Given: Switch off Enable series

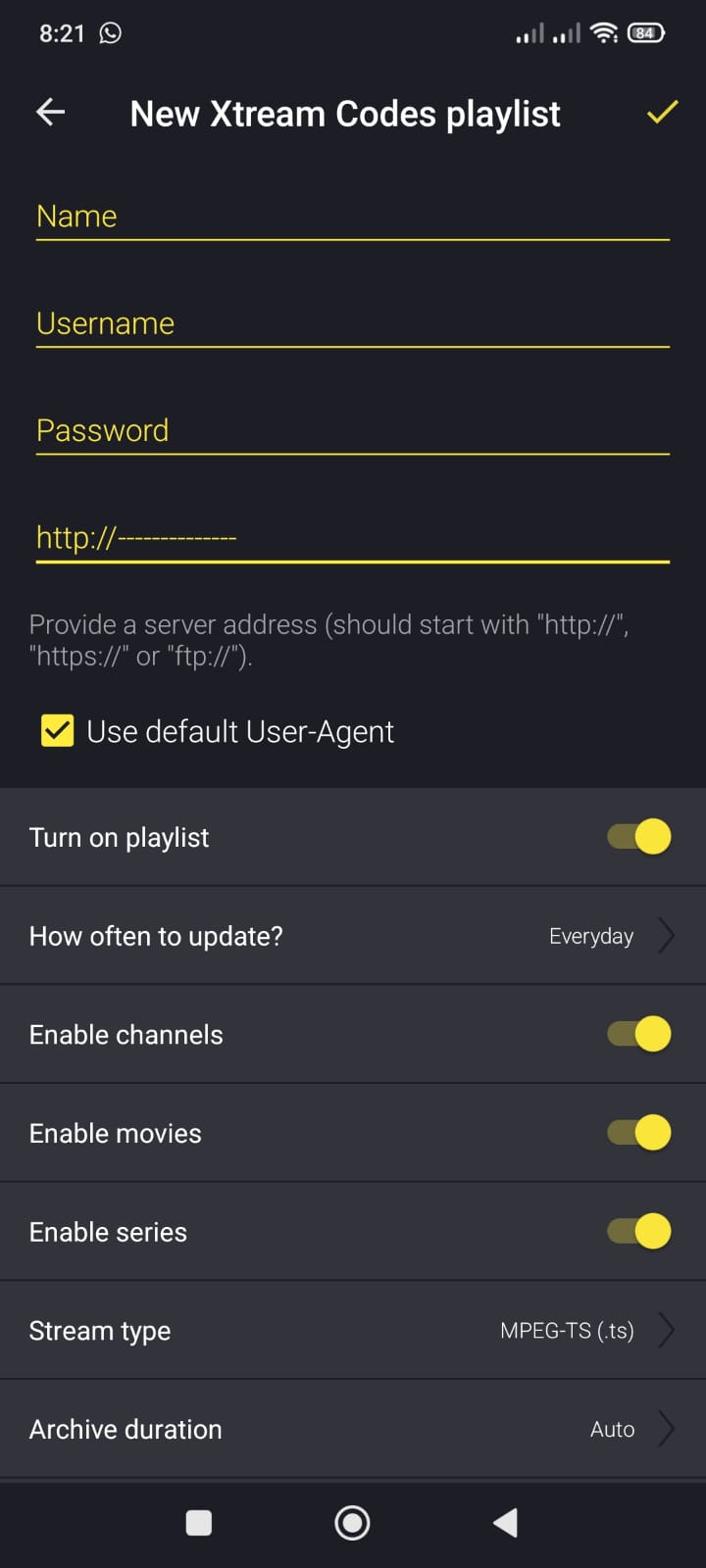Looking at the screenshot, I should [639, 1231].
